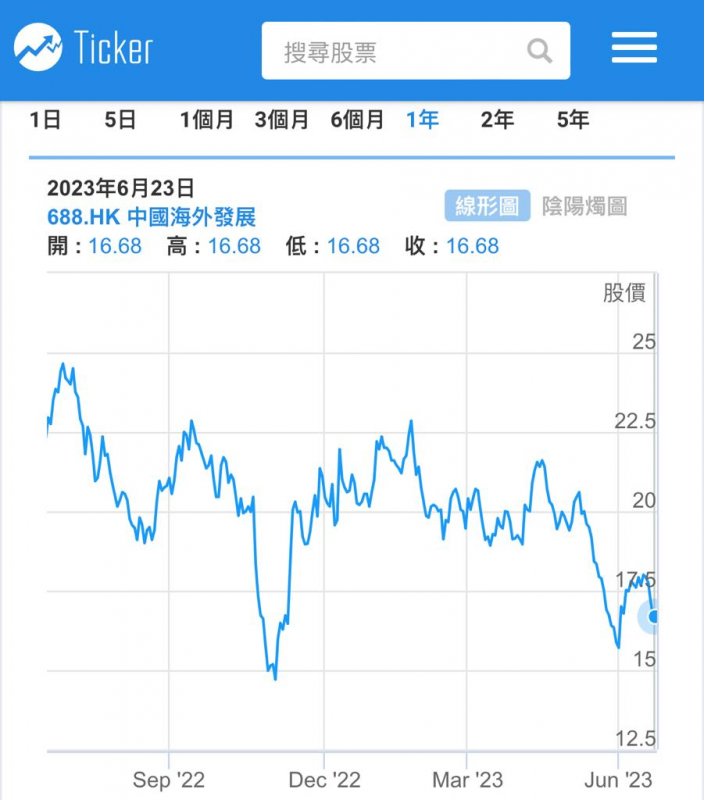
Task: Show the 1個月 chart range
Action: tap(207, 120)
